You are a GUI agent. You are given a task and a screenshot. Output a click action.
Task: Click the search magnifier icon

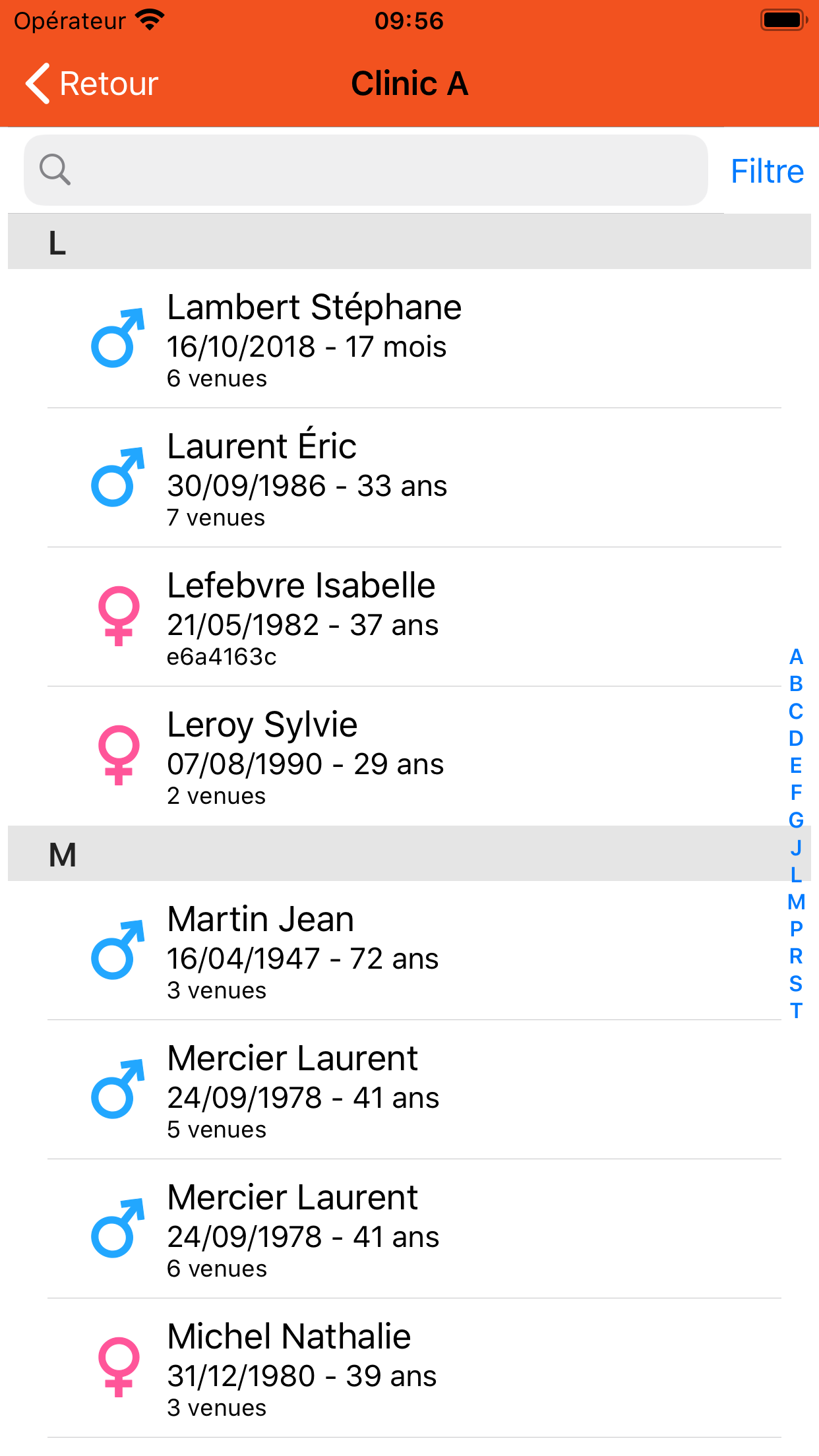click(x=55, y=170)
